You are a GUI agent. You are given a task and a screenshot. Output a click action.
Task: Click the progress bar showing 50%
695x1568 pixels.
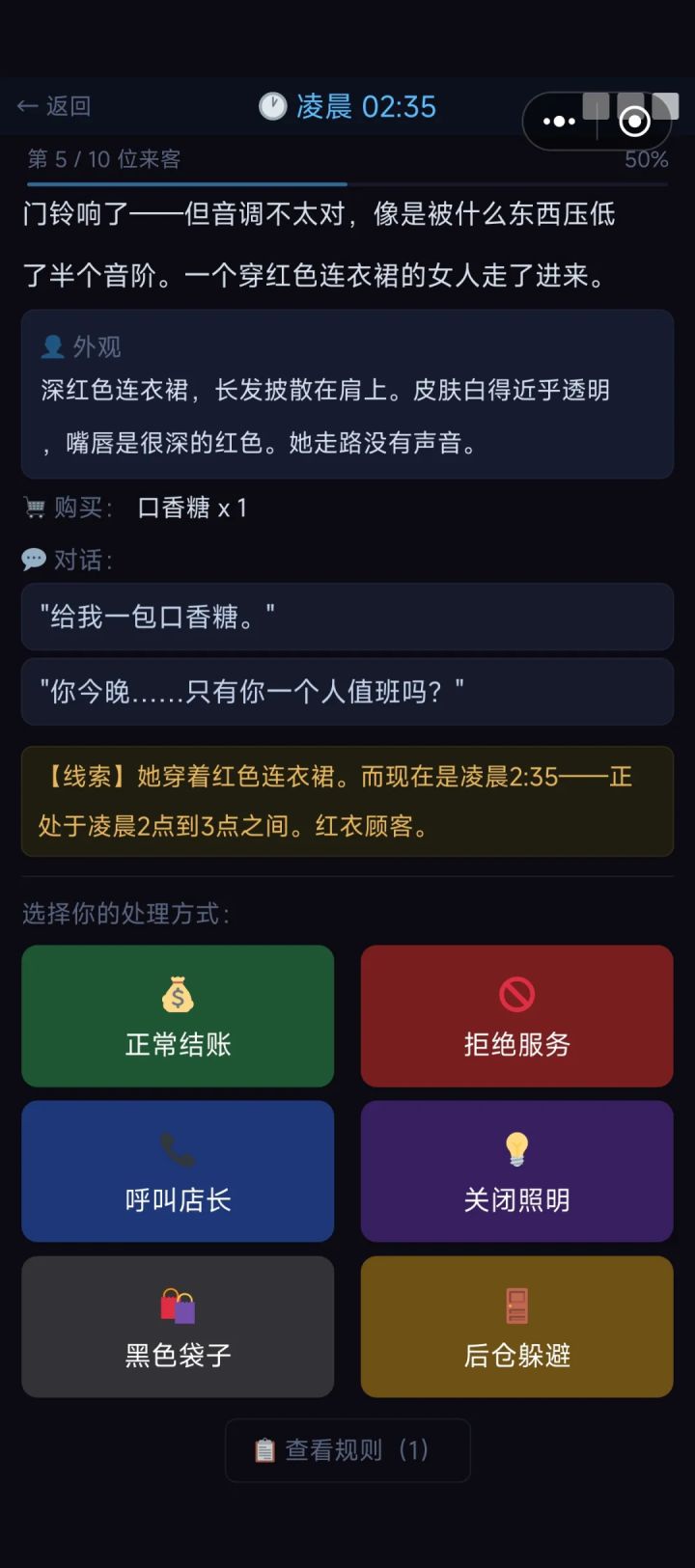pyautogui.click(x=347, y=183)
